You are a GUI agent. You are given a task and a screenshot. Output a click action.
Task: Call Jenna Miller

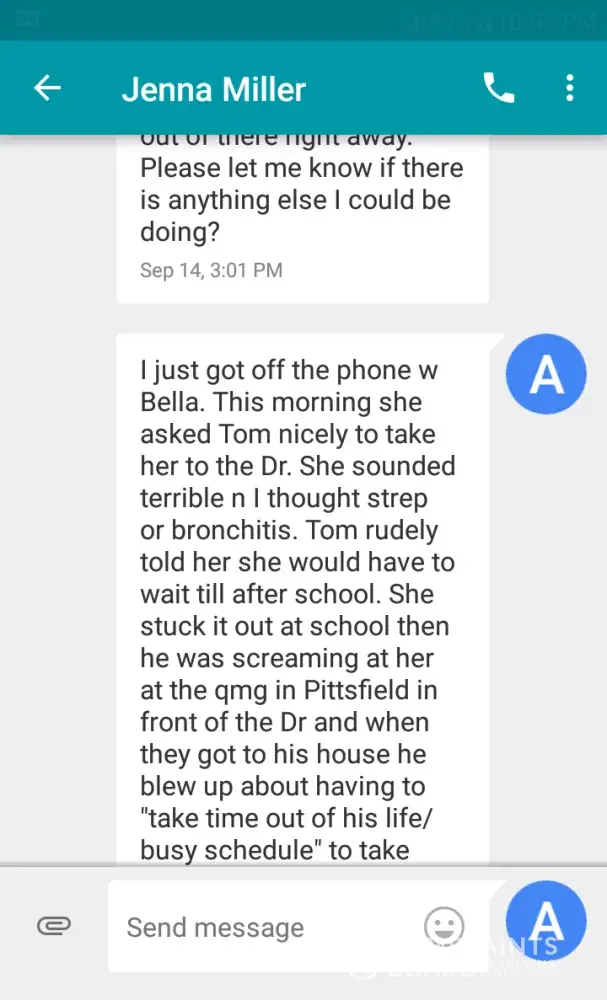click(x=498, y=88)
